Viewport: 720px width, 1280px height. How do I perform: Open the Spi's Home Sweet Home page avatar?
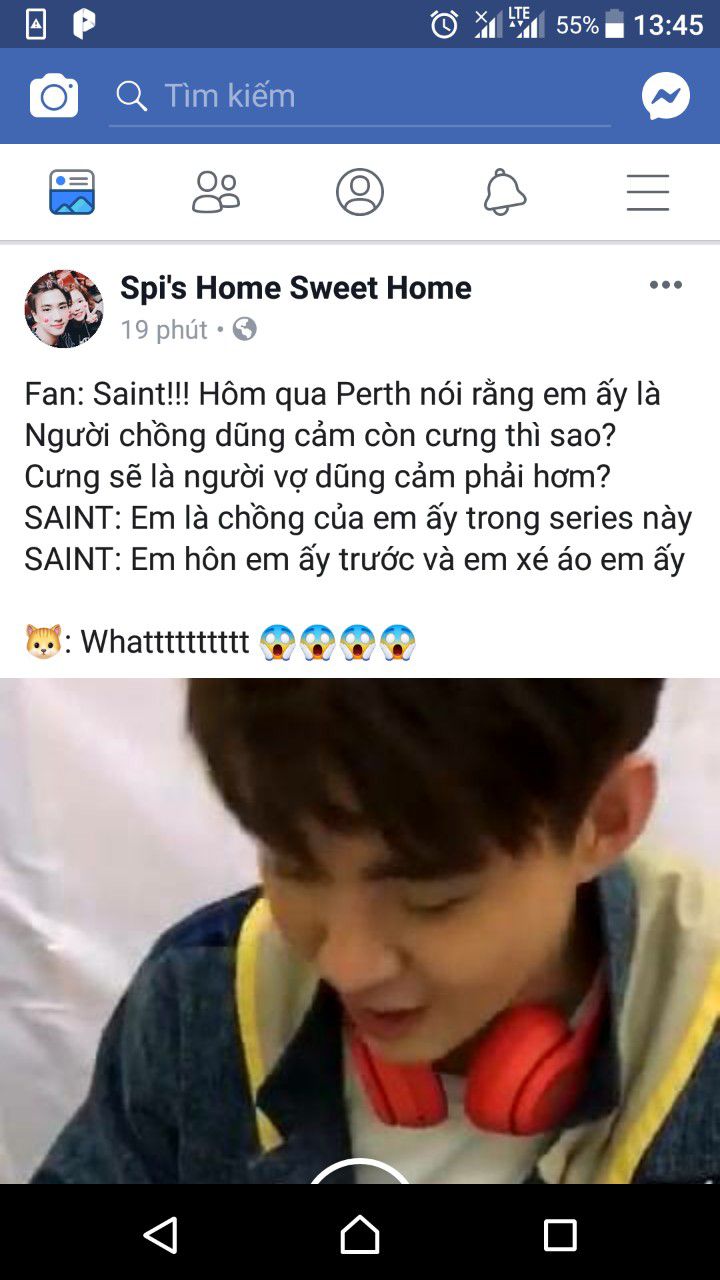coord(64,308)
